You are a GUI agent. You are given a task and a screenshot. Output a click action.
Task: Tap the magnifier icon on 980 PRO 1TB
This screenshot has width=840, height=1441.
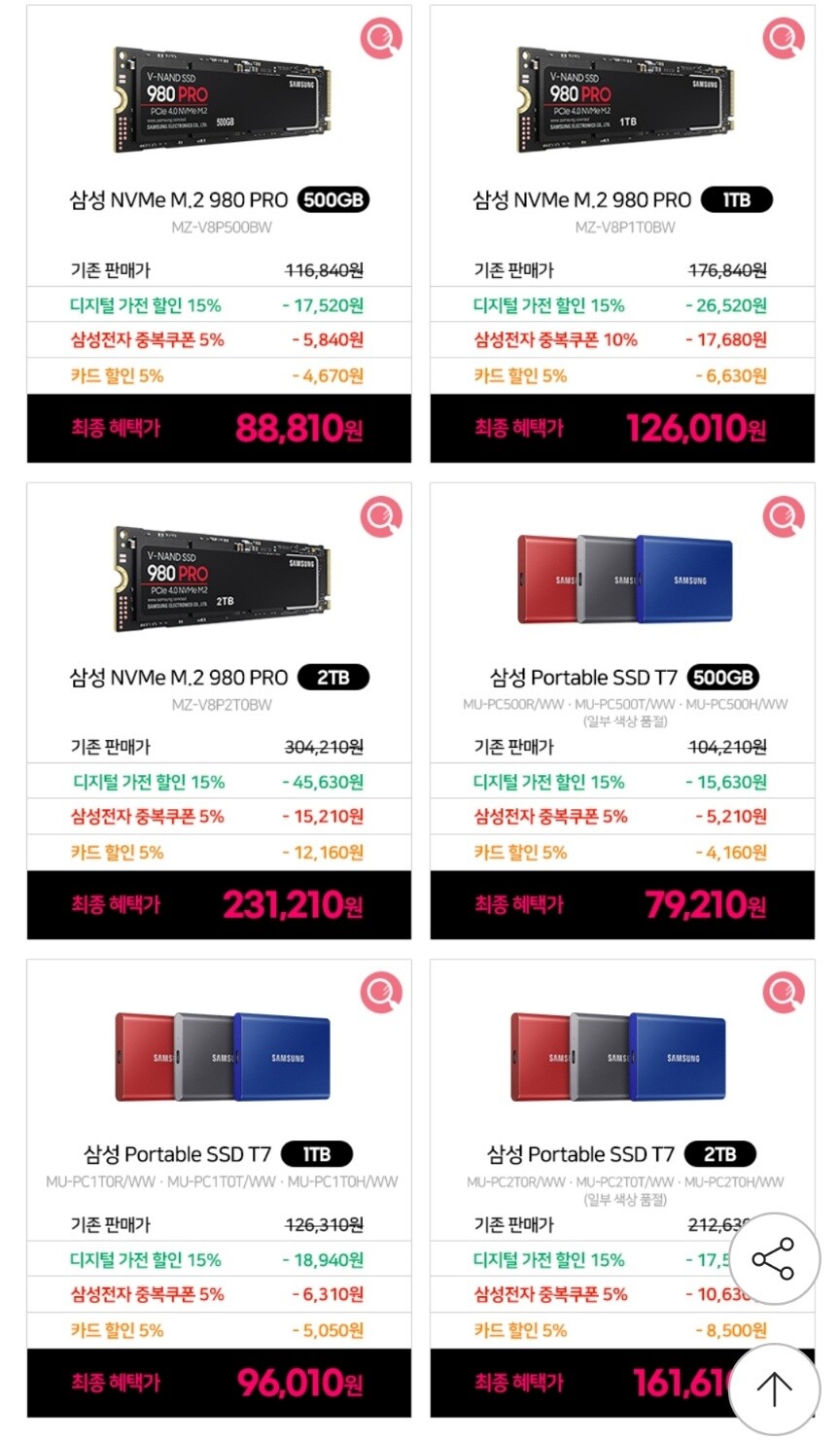(x=784, y=40)
